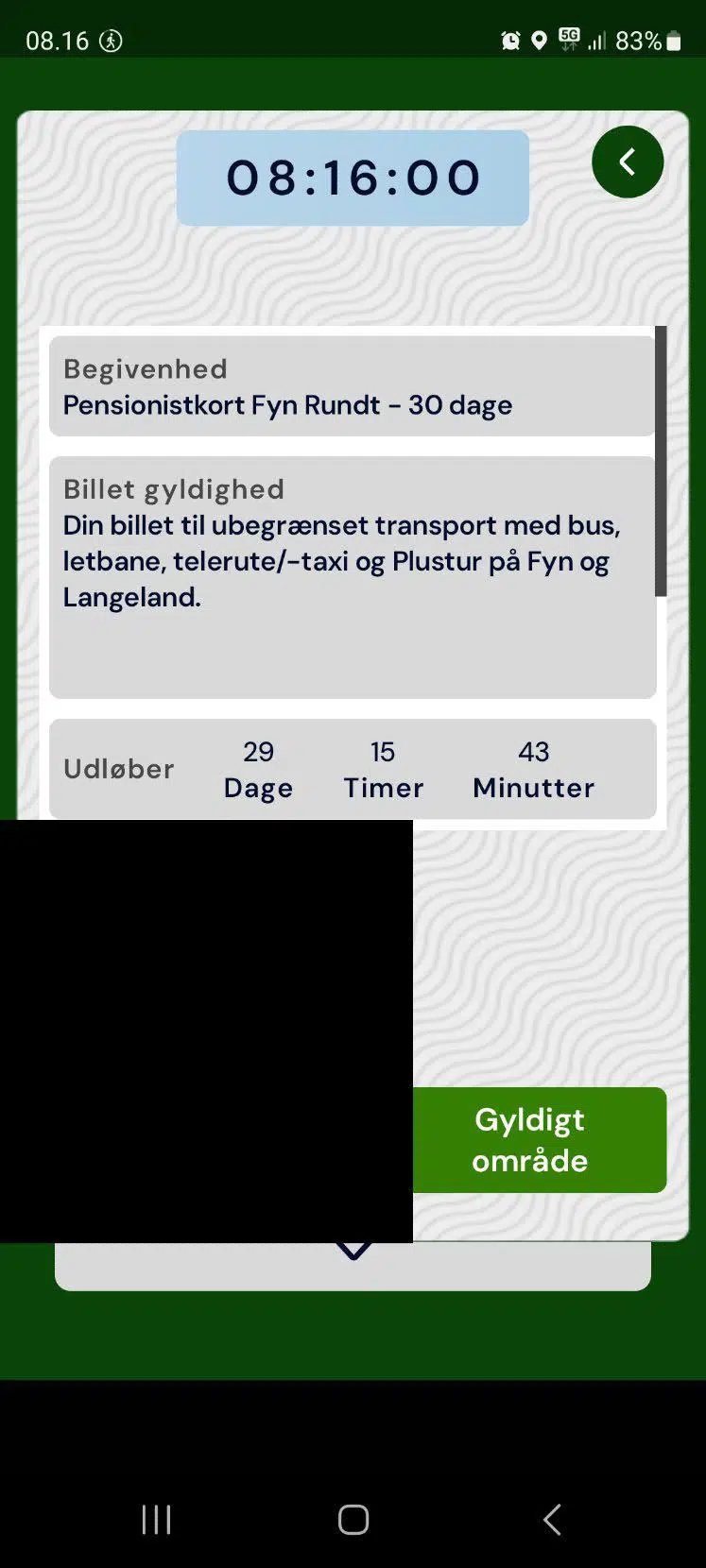Tap the 29 Dage countdown value
The height and width of the screenshot is (1568, 706).
tap(258, 769)
